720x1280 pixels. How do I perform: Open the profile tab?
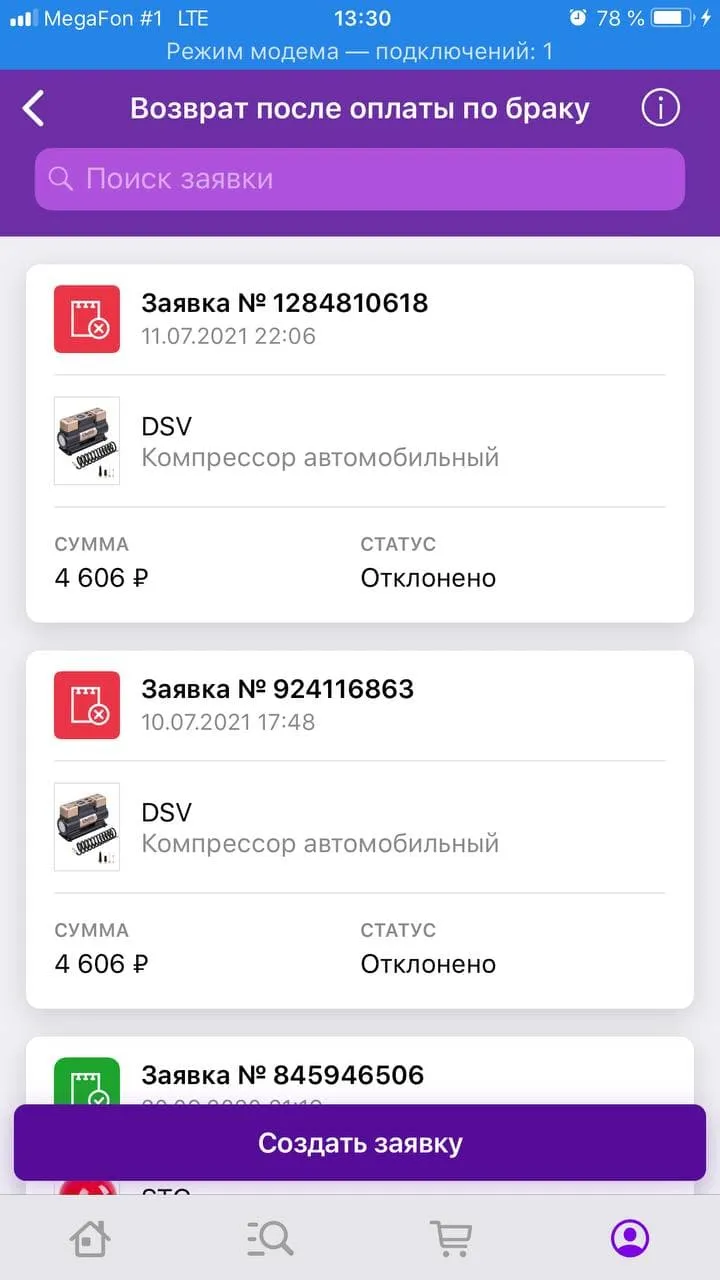pos(630,1239)
